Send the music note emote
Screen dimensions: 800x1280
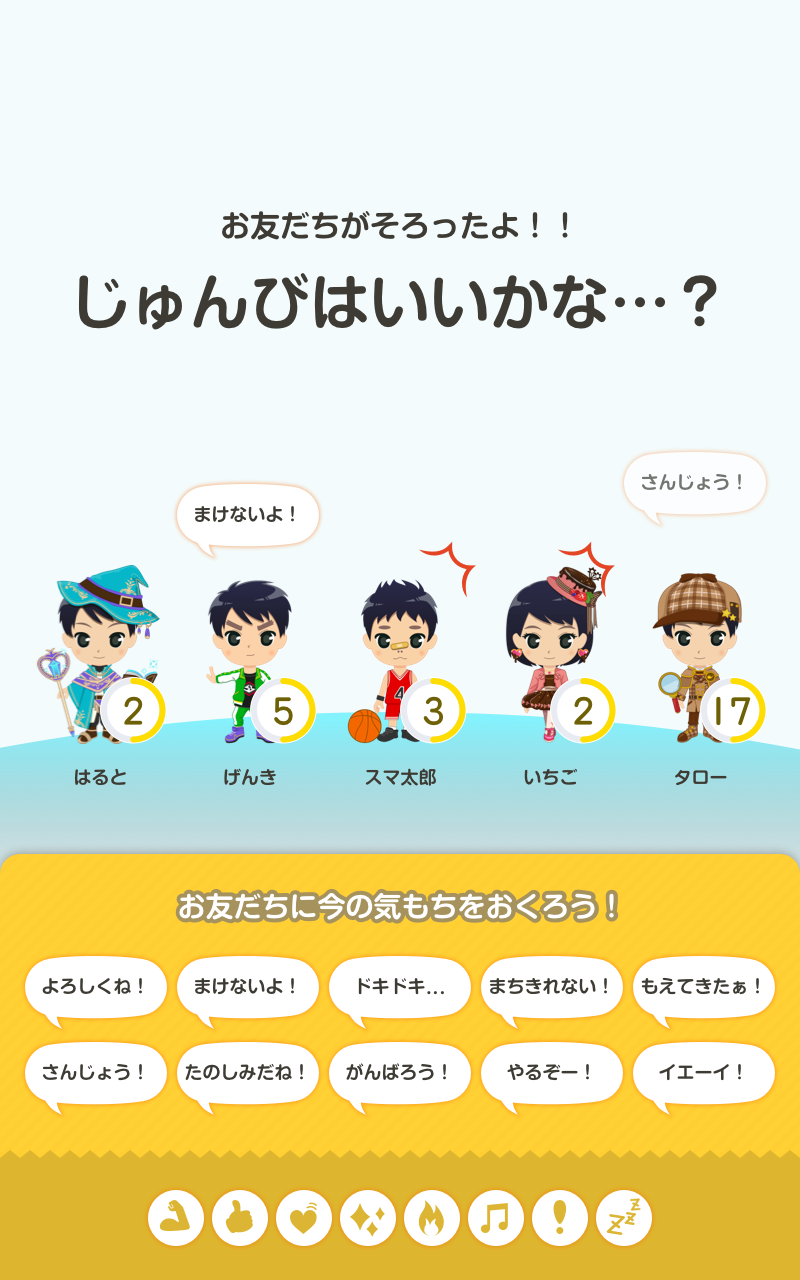(x=496, y=1218)
